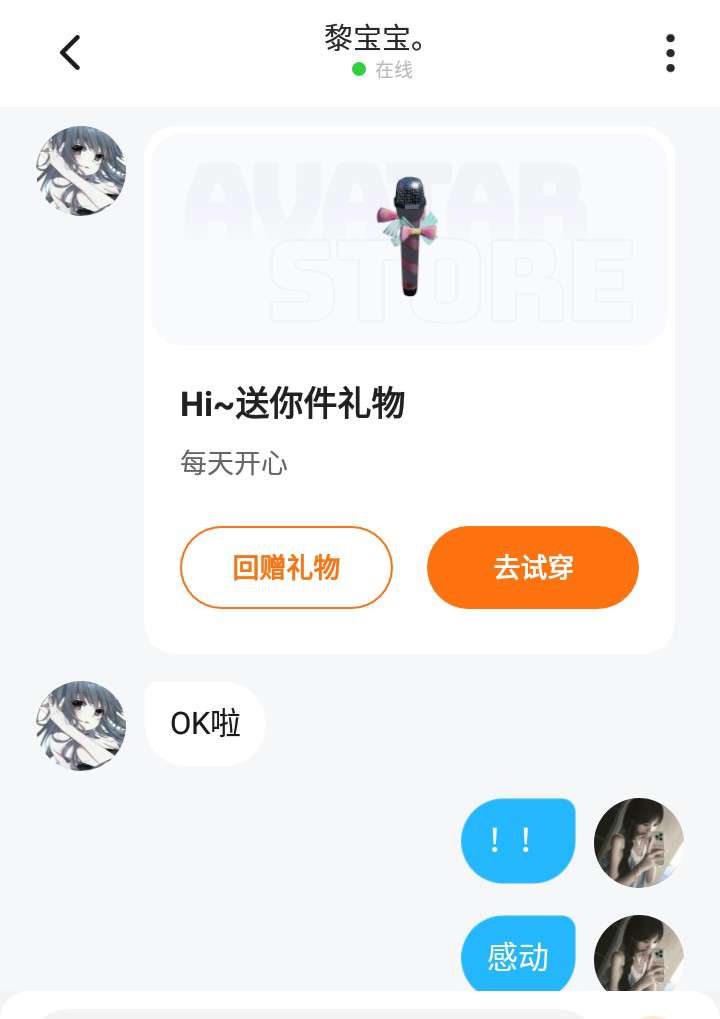
Task: View 黎宝宝's avatar beside the gift card
Action: 81,171
